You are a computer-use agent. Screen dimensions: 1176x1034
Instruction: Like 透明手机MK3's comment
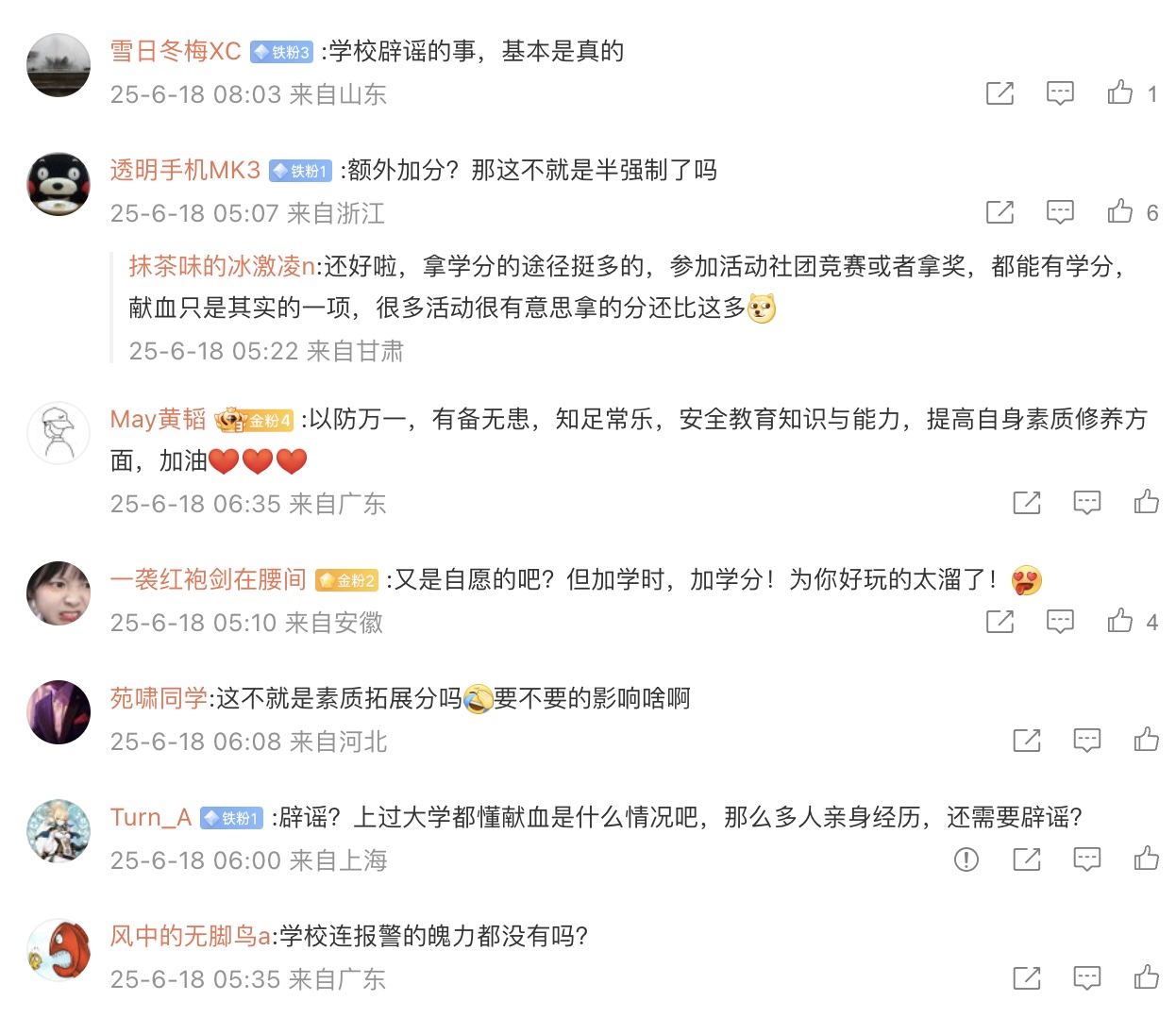click(x=1120, y=211)
